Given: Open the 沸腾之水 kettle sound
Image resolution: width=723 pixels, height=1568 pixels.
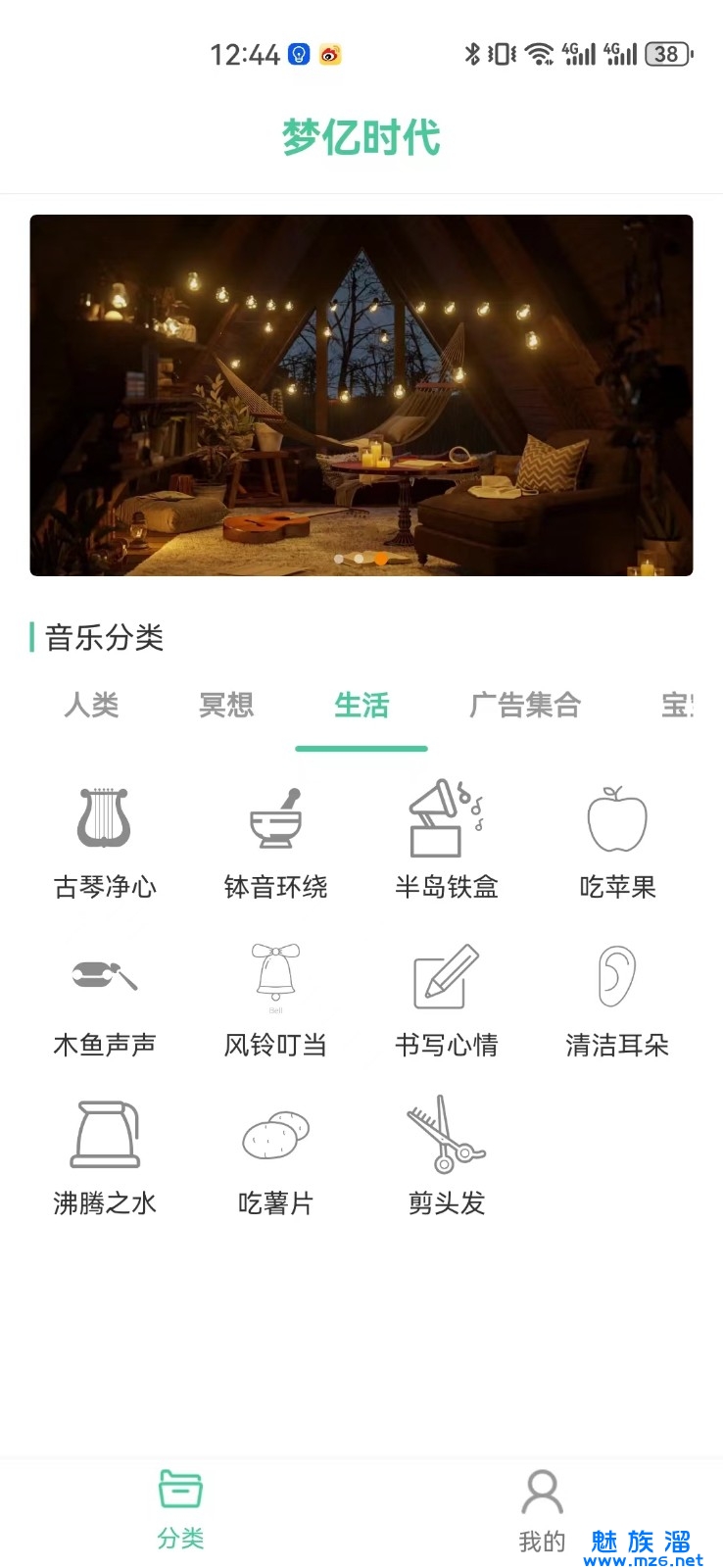Looking at the screenshot, I should [105, 1158].
